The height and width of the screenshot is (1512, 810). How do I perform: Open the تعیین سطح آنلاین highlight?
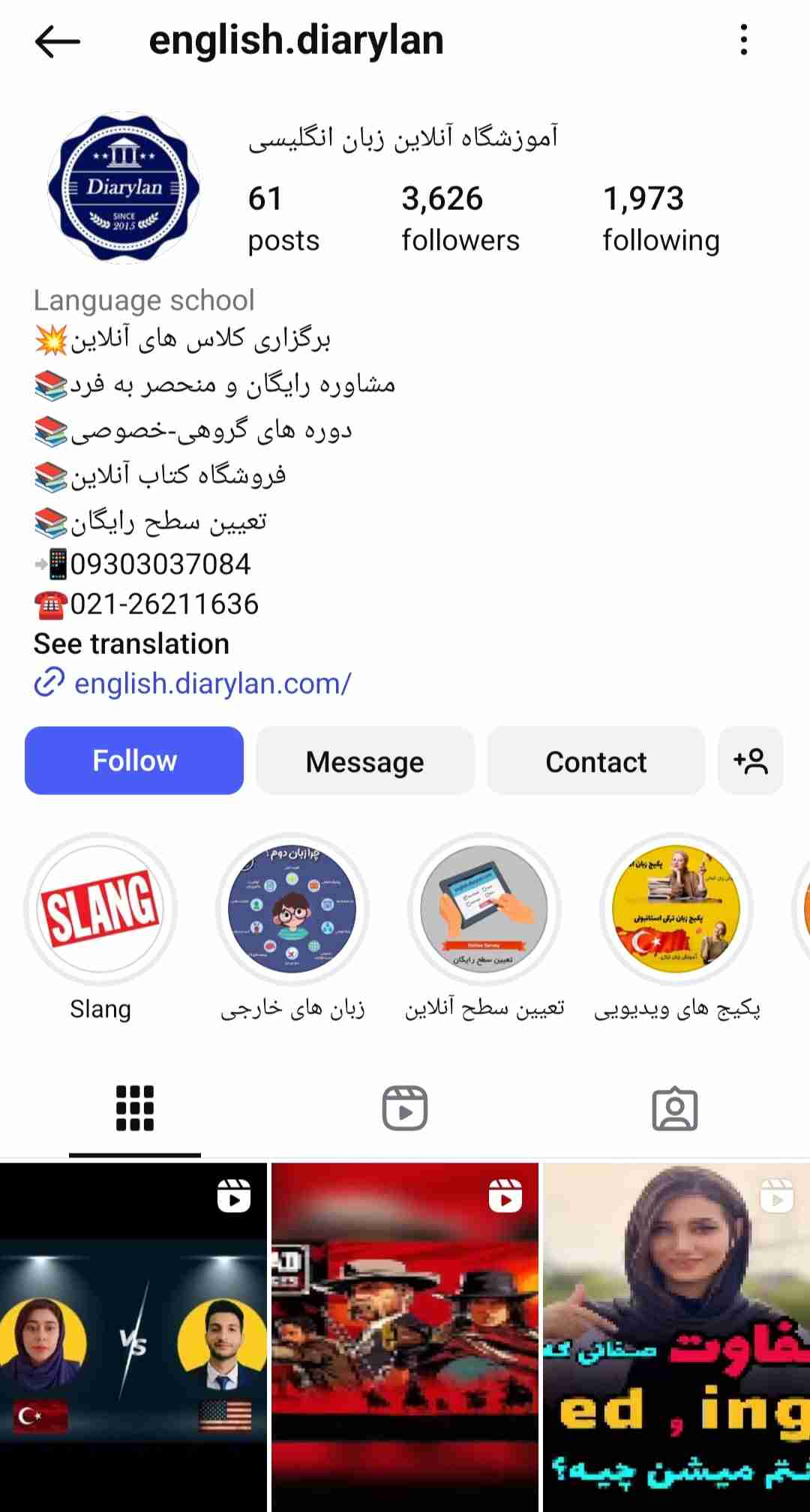click(484, 909)
